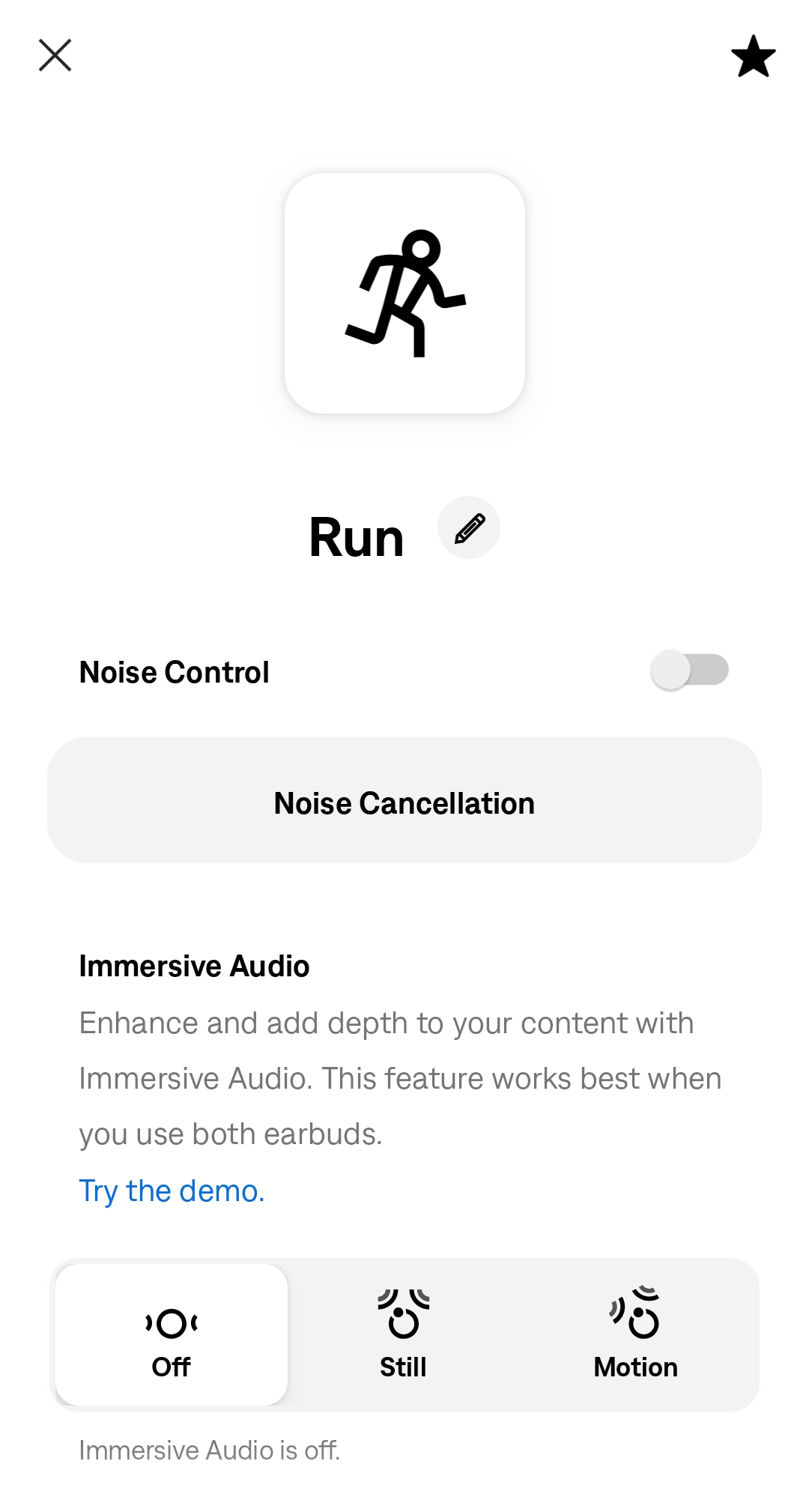Select Off for Immersive Audio
This screenshot has width=809, height=1512.
(172, 1334)
